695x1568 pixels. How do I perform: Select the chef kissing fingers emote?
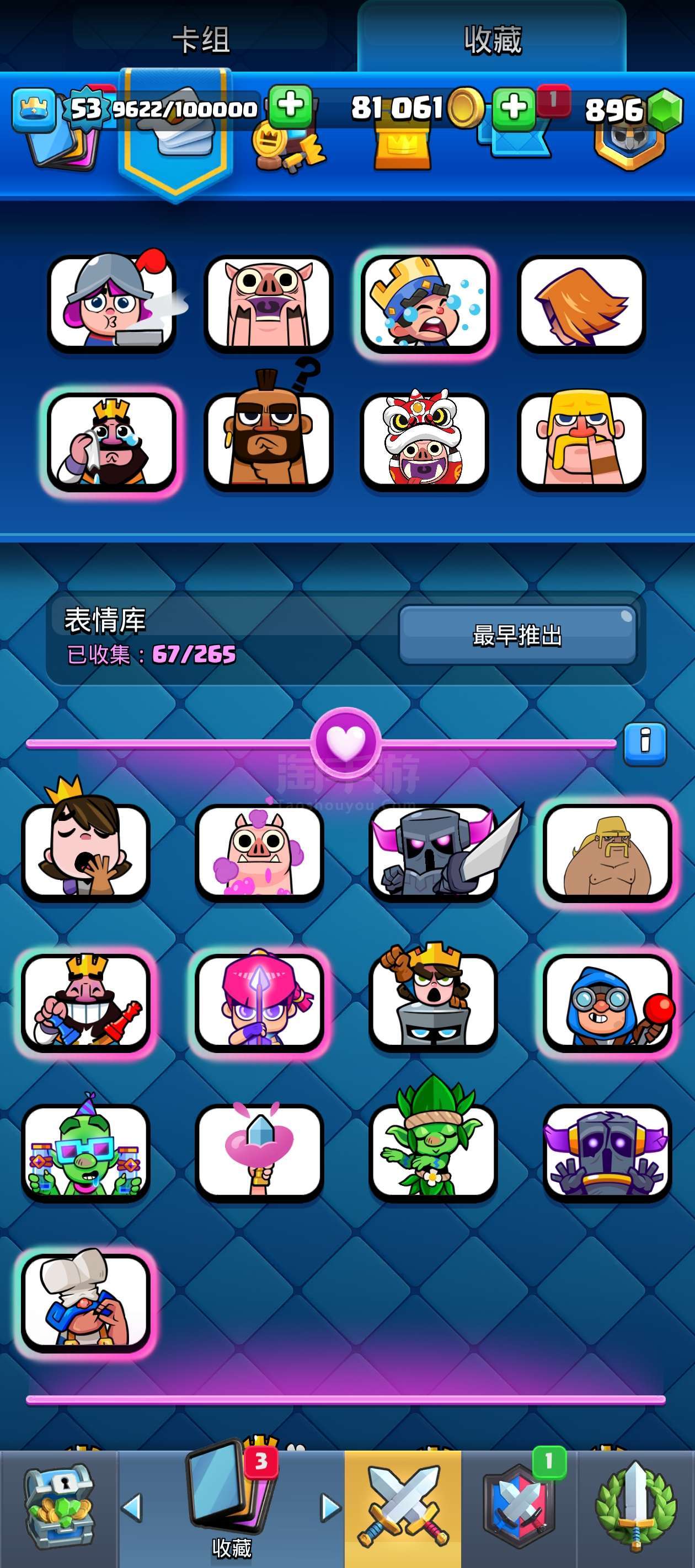tap(86, 1301)
